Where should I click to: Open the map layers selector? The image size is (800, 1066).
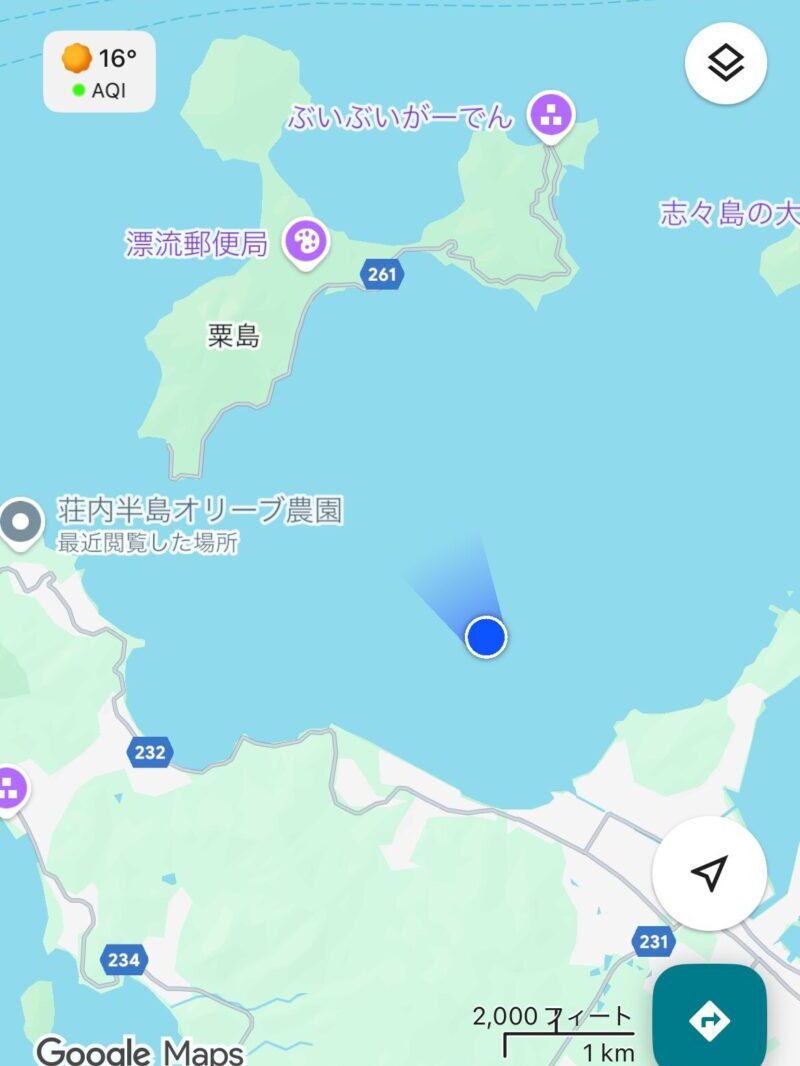pos(725,64)
